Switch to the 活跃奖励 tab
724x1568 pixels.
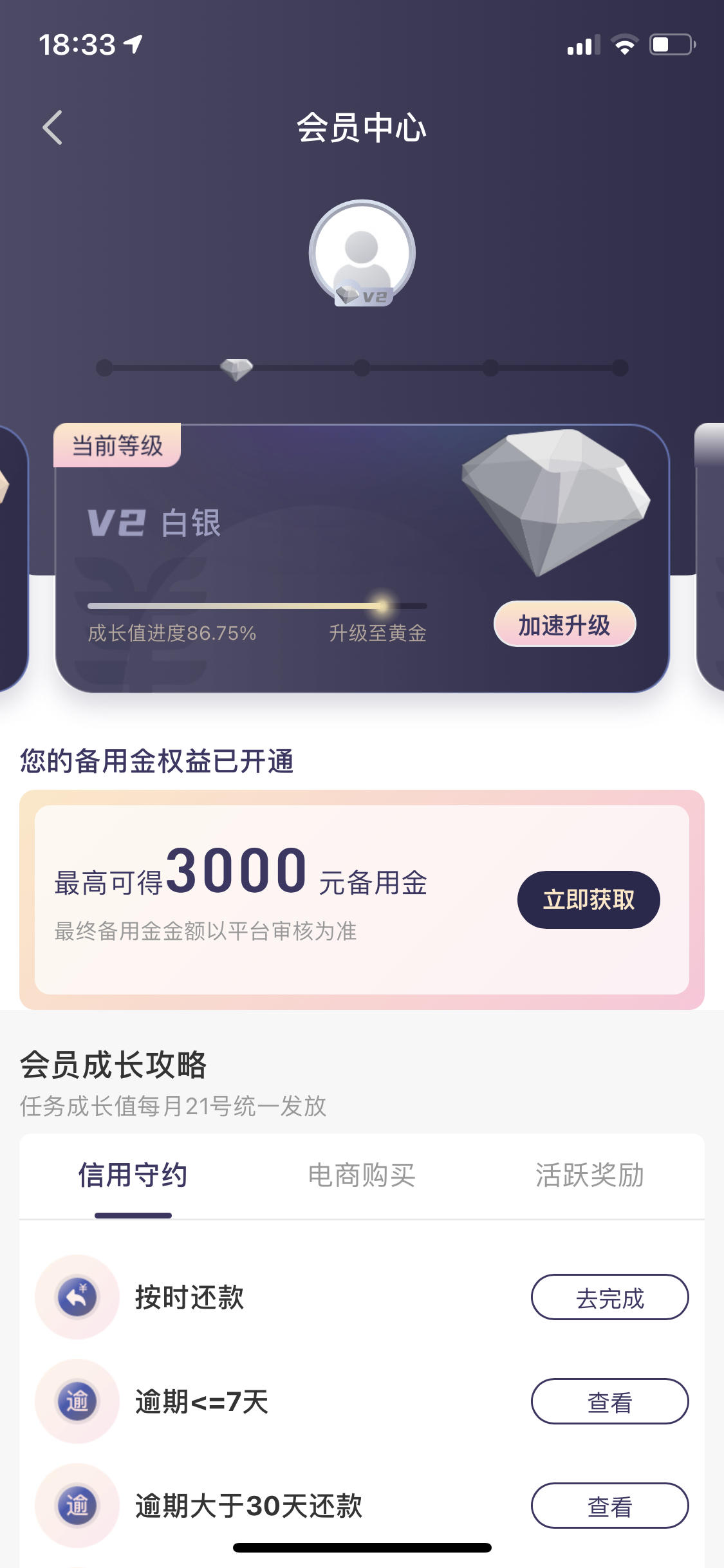[x=589, y=1175]
